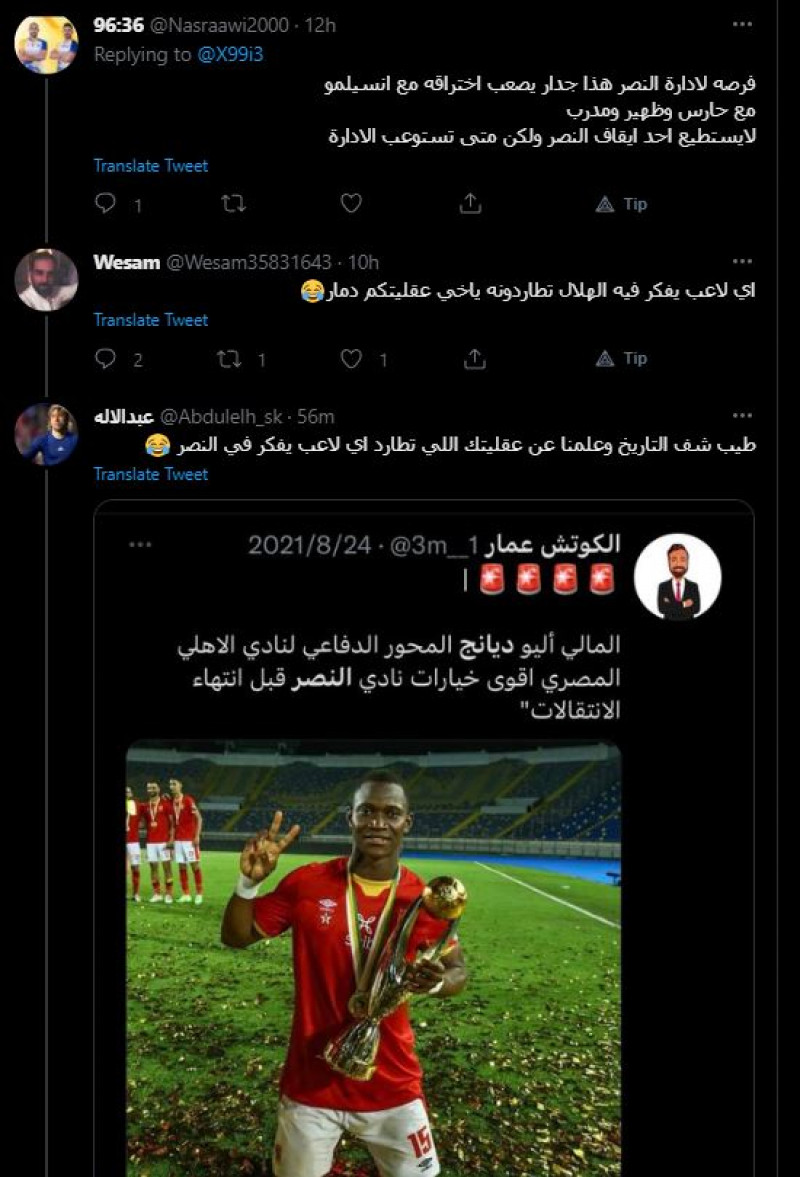Like the tweet from Nasraawi2000
The height and width of the screenshot is (1177, 800).
point(351,204)
